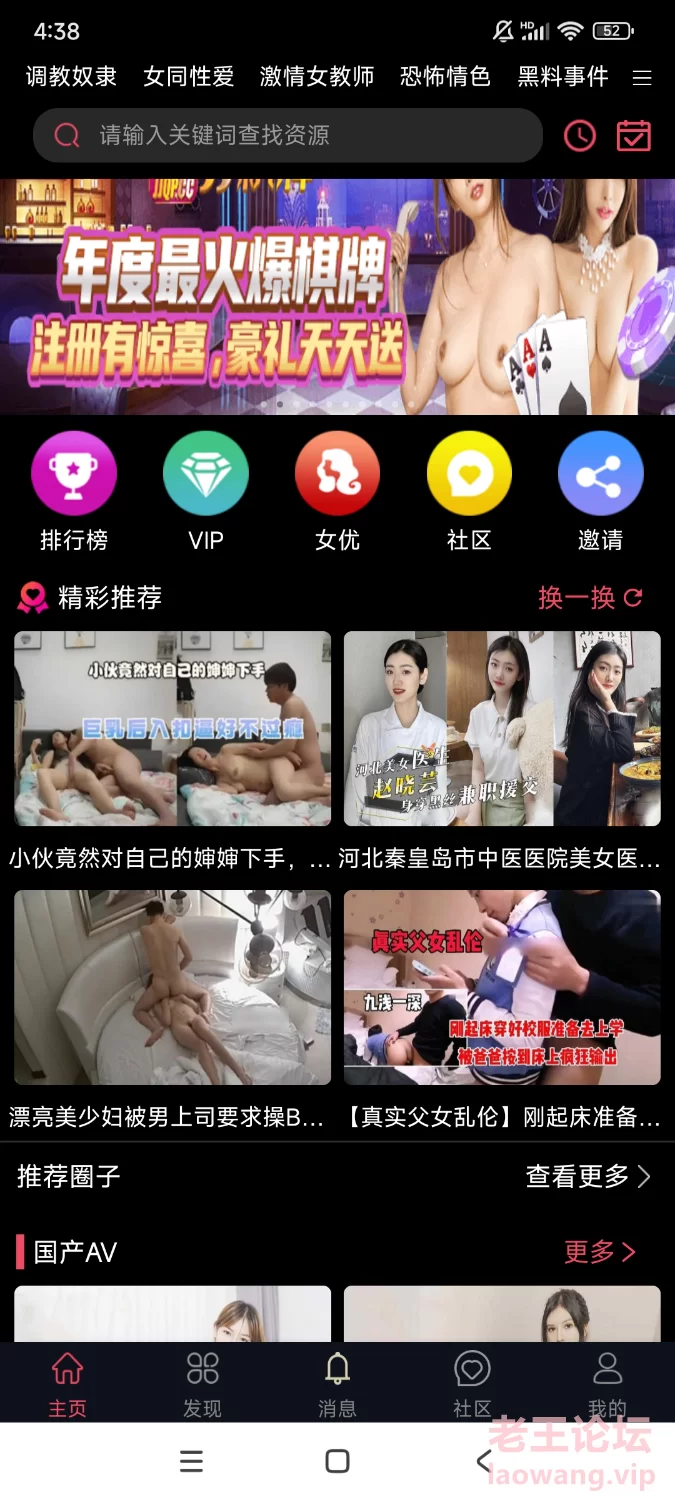Tap the system home button
Image resolution: width=675 pixels, height=1500 pixels.
[338, 1461]
